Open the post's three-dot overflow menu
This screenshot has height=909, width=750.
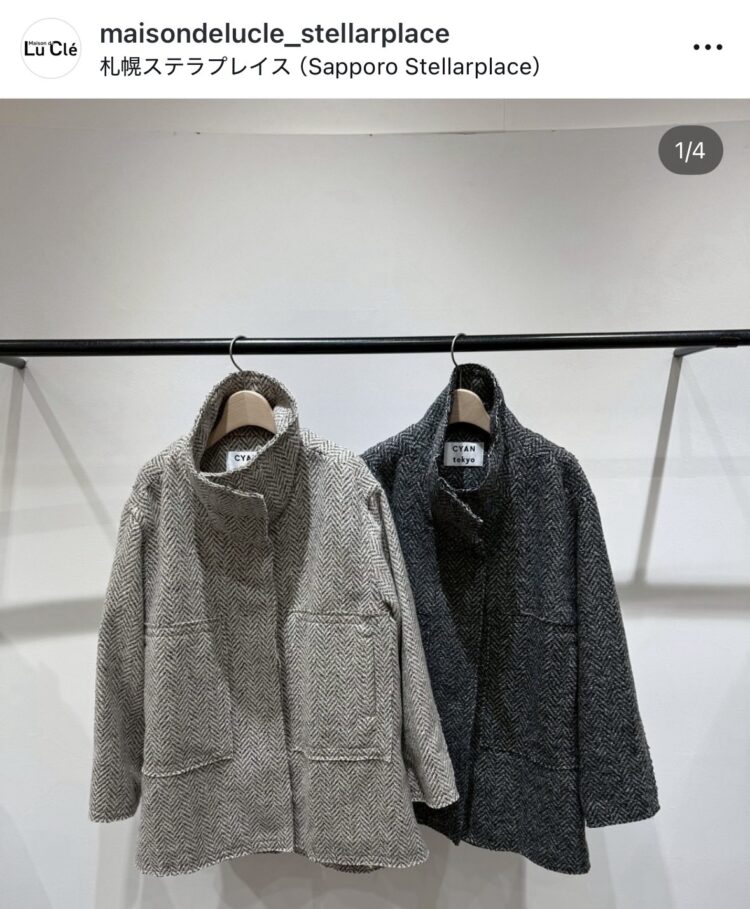(x=707, y=47)
